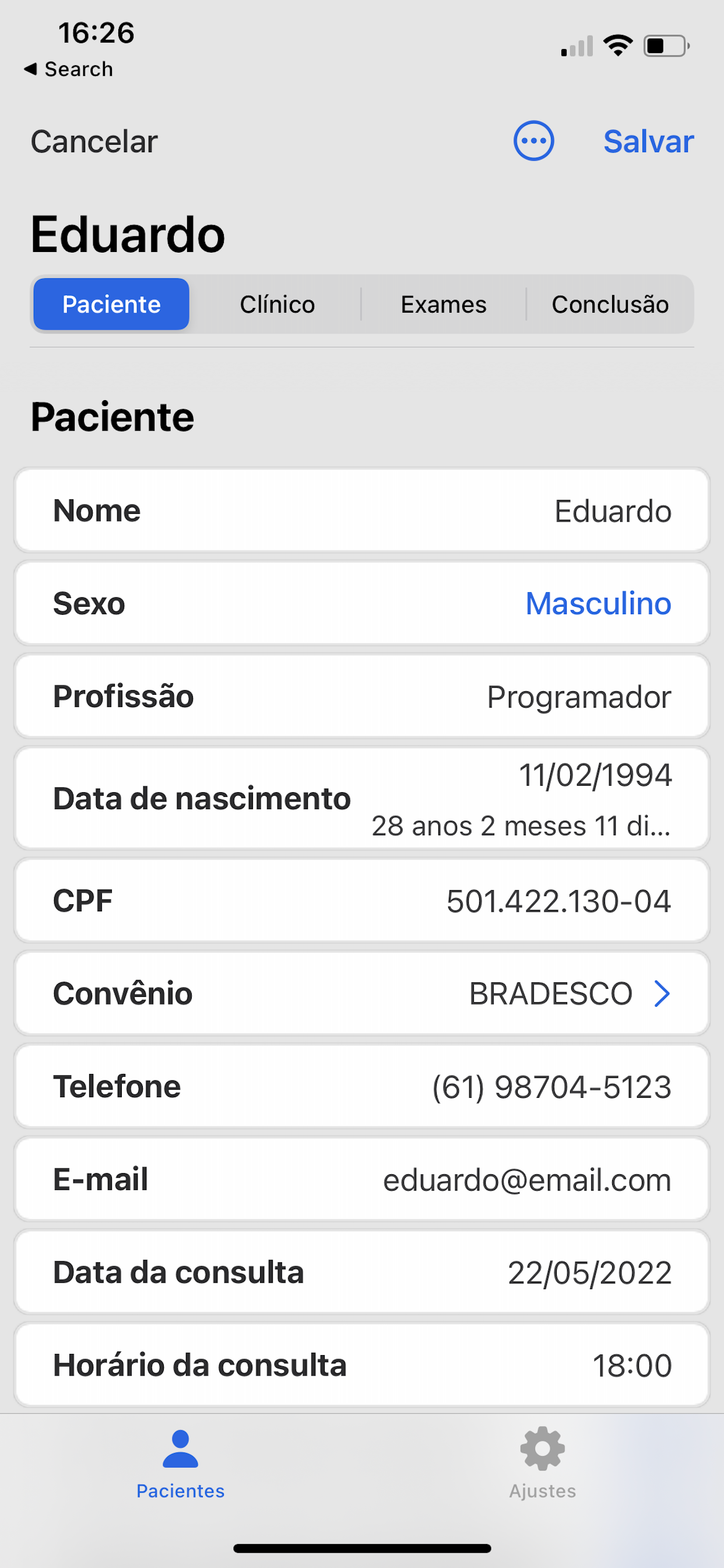Open the more options ellipsis menu
The width and height of the screenshot is (724, 1568).
coord(533,141)
